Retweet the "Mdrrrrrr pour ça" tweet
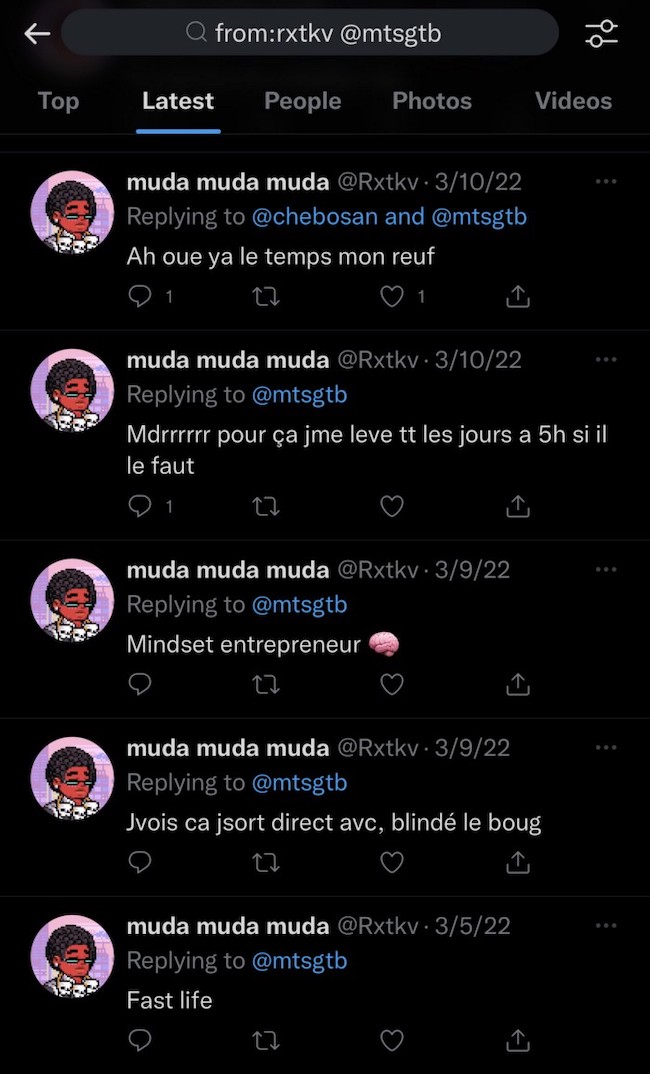This screenshot has width=650, height=1074. (266, 506)
